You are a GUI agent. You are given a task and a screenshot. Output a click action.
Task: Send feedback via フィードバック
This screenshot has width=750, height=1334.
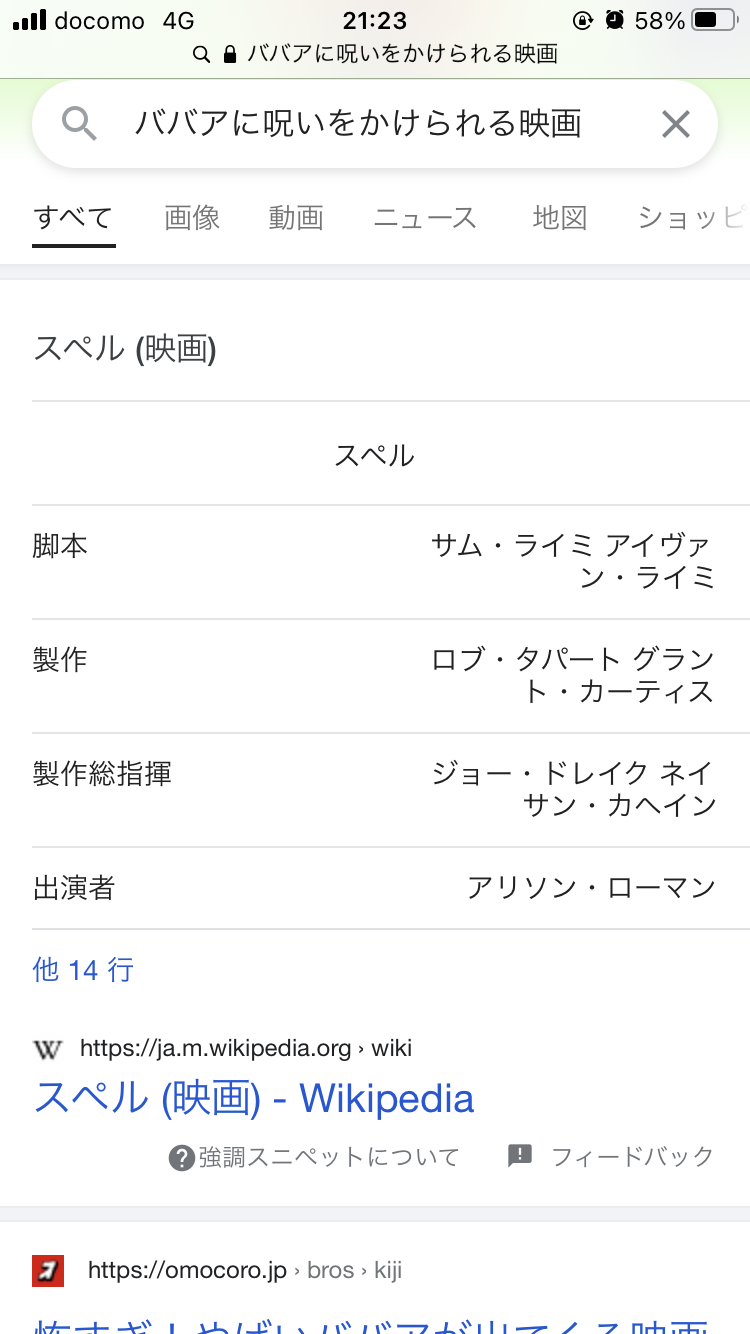611,1157
